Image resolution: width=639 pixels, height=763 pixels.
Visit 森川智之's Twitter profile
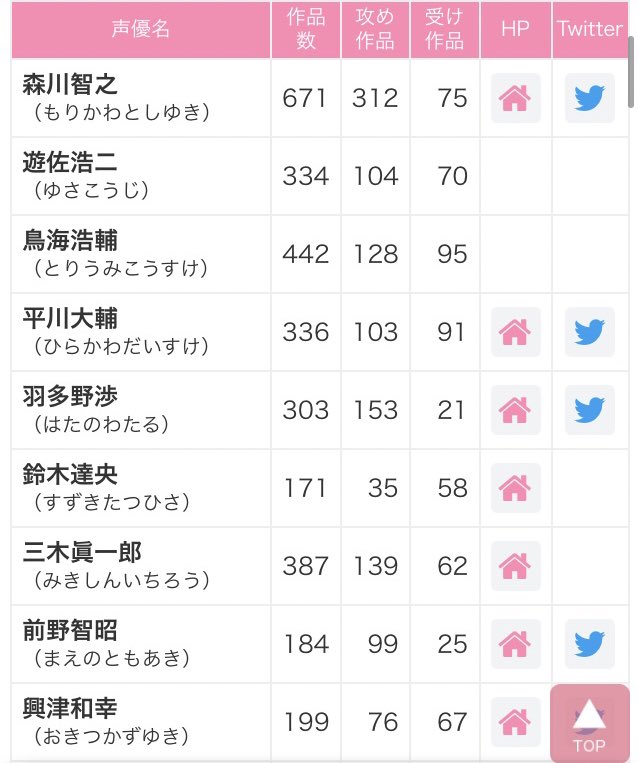coord(589,98)
